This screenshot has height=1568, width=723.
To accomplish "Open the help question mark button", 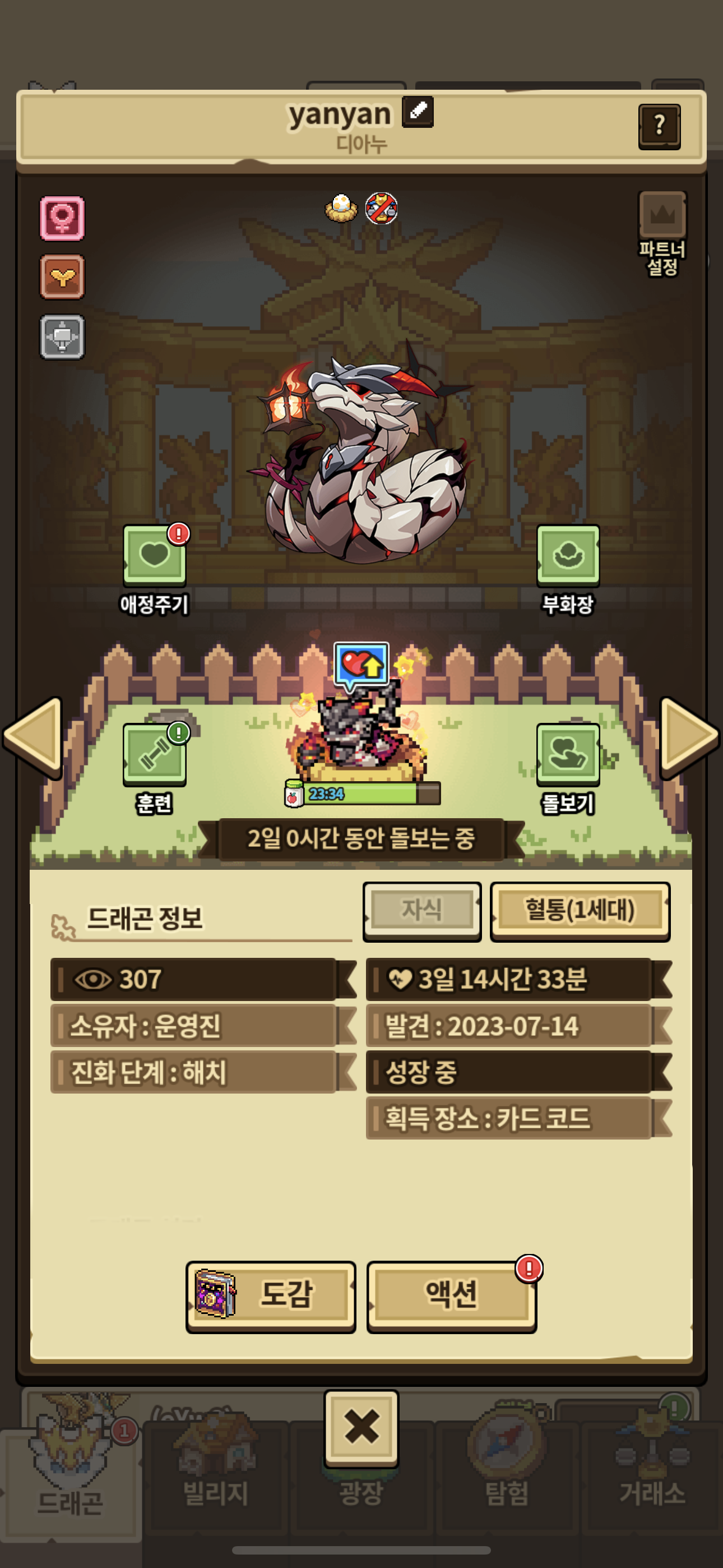I will [x=659, y=126].
